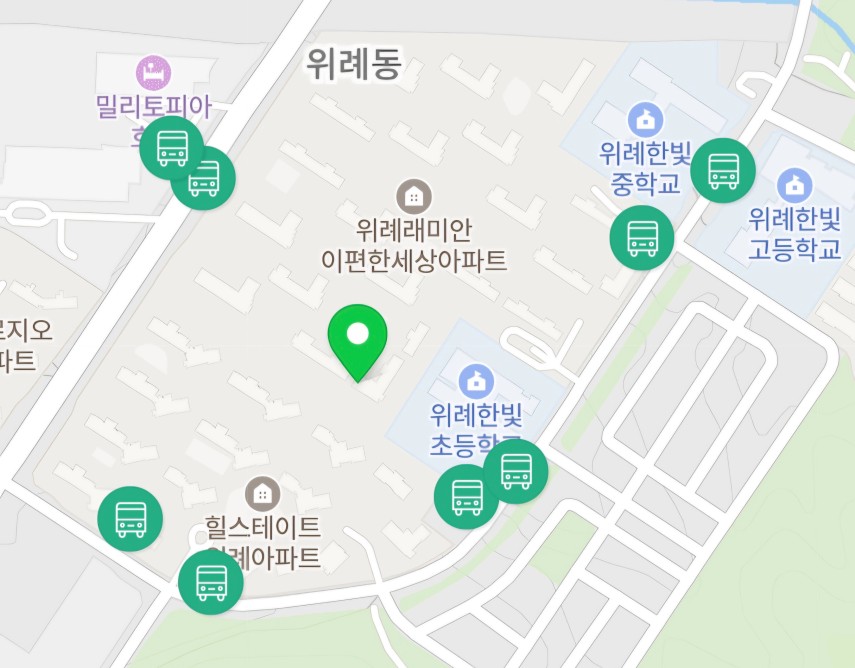Select the bus stop directly below 위례한빛중학교 label
855x668 pixels.
coord(642,238)
